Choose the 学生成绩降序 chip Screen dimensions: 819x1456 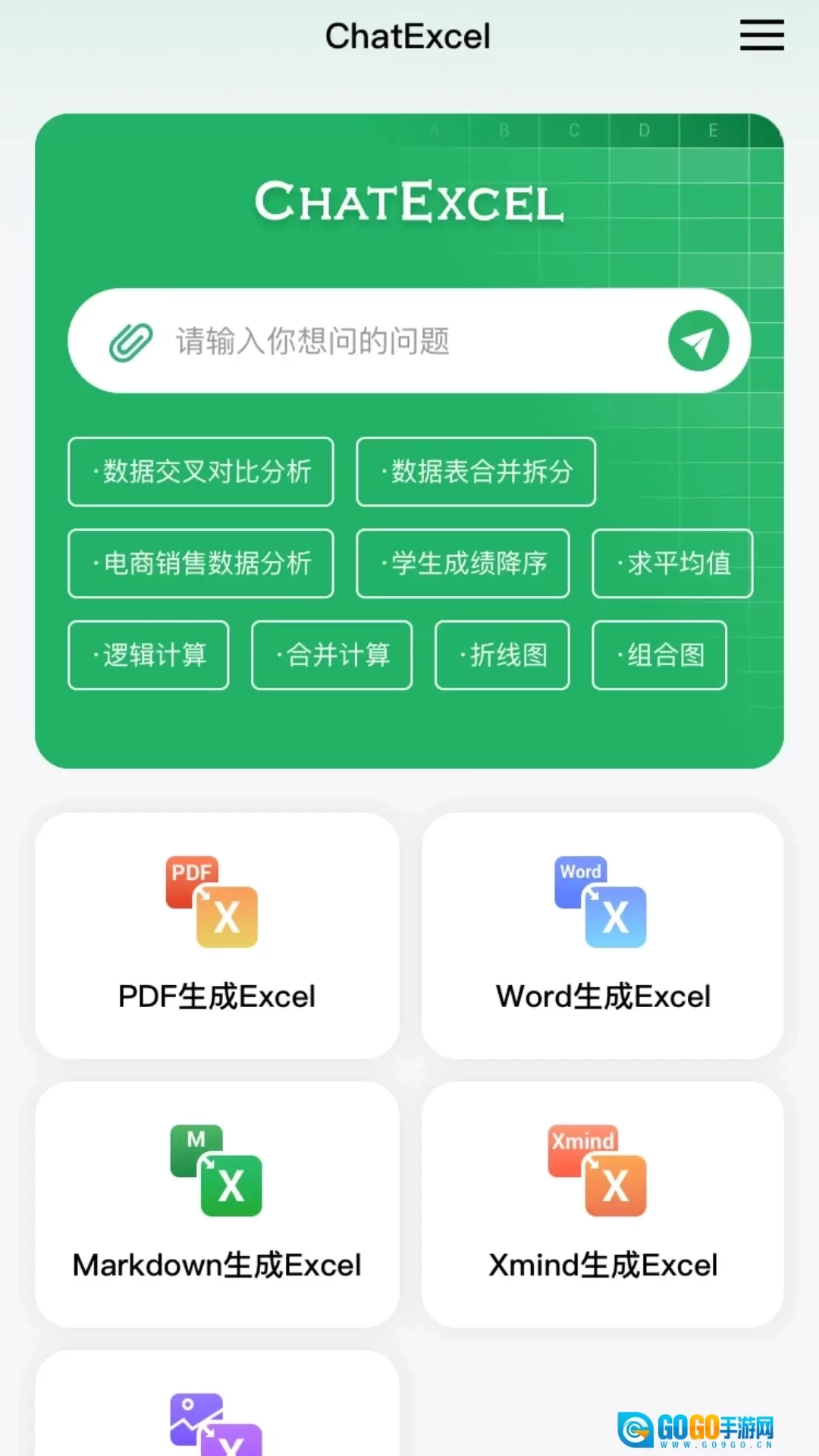pos(463,564)
